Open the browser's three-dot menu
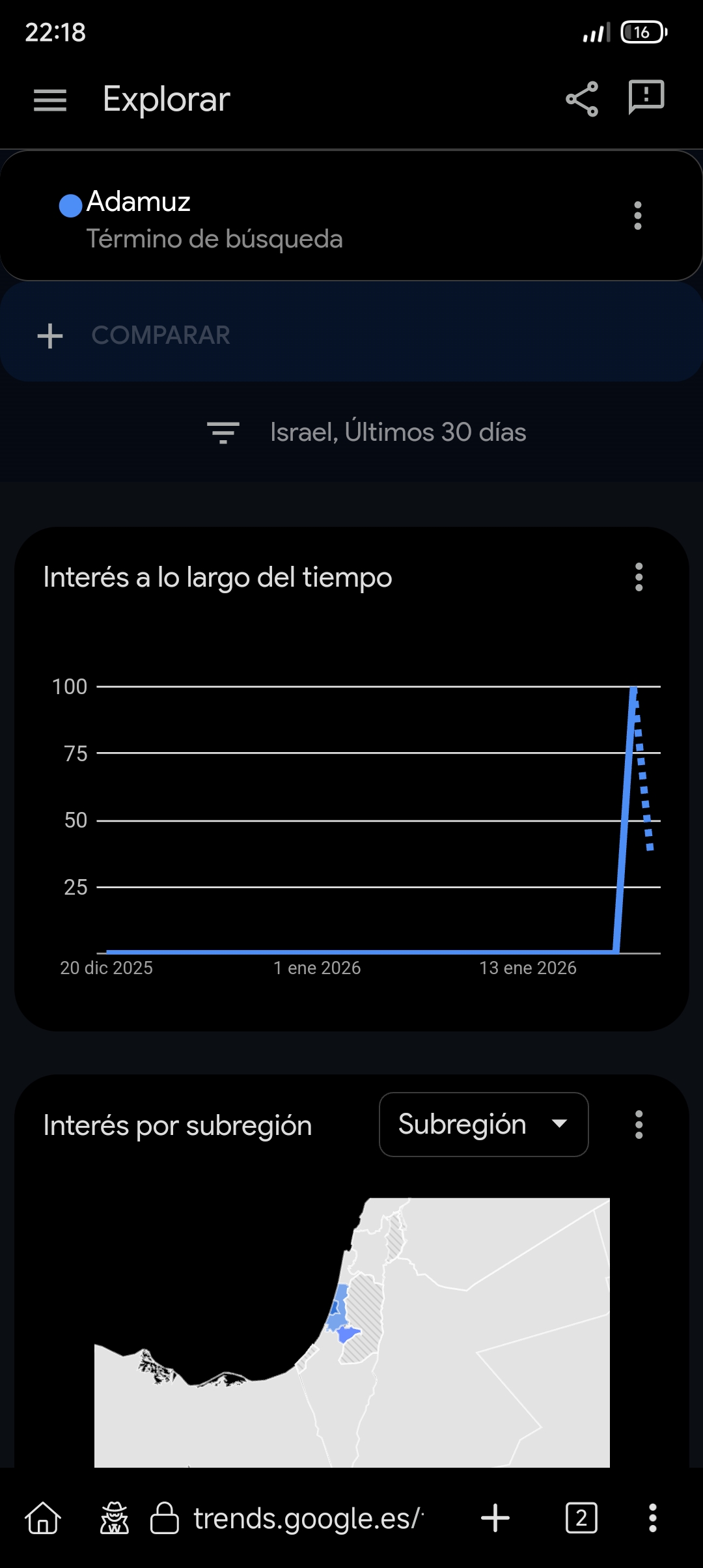This screenshot has height=1568, width=703. click(x=652, y=1518)
